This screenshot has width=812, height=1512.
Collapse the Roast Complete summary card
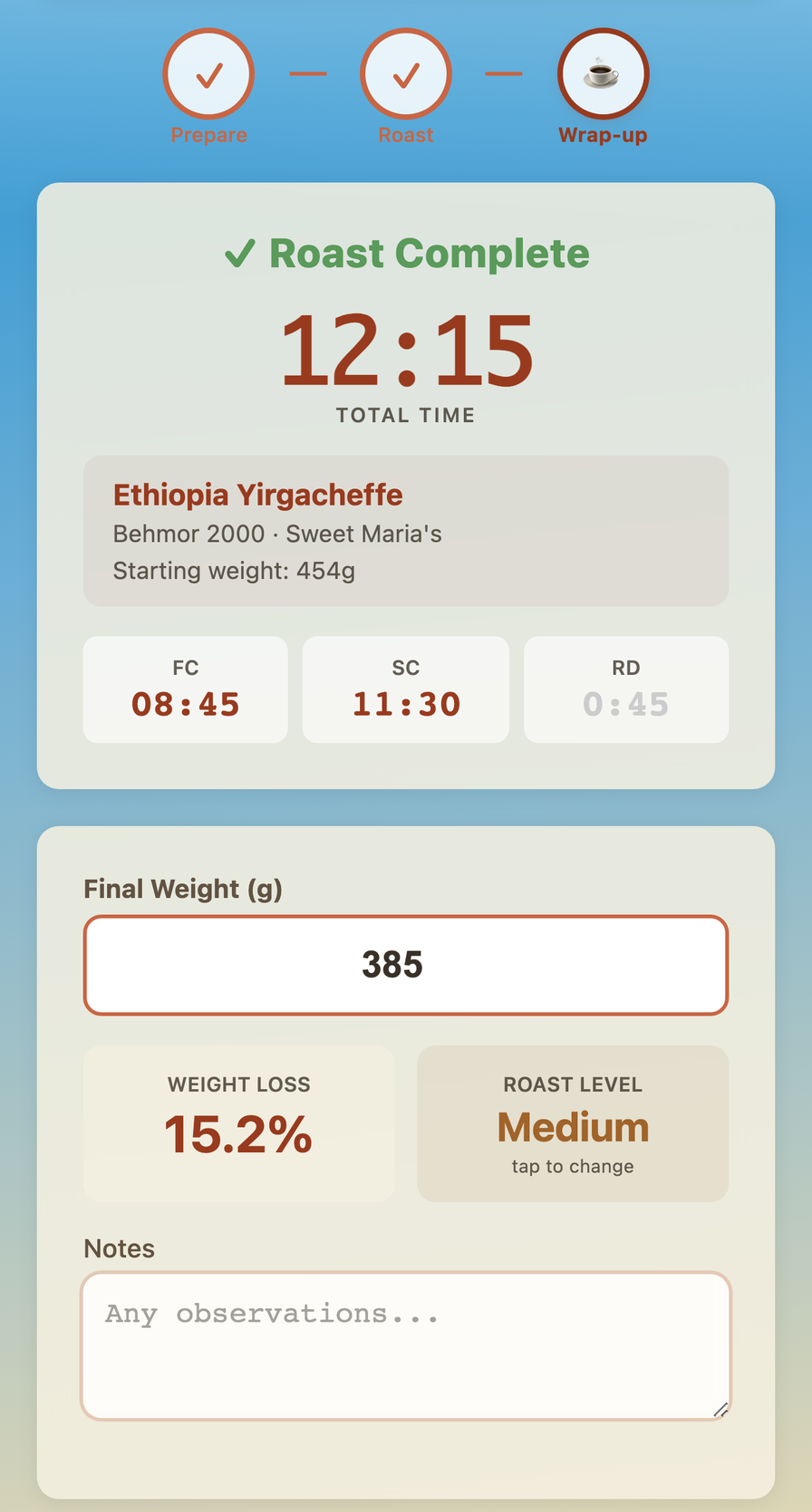pyautogui.click(x=405, y=255)
